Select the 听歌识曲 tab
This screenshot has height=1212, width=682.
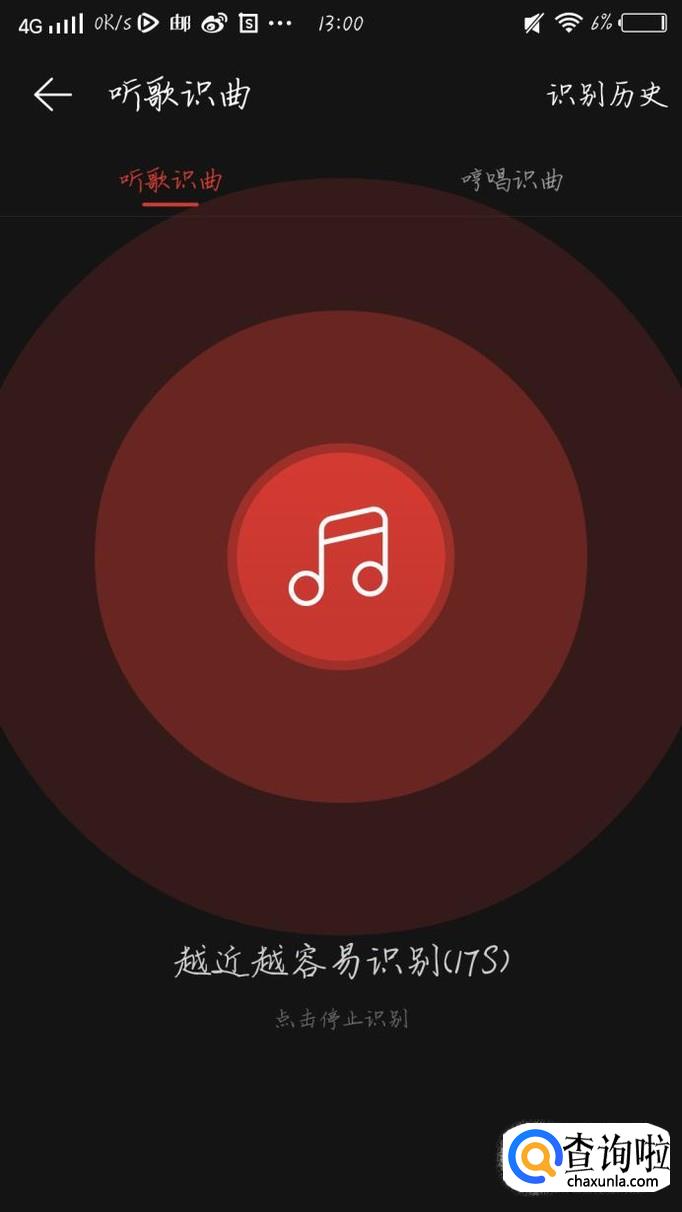pos(171,180)
